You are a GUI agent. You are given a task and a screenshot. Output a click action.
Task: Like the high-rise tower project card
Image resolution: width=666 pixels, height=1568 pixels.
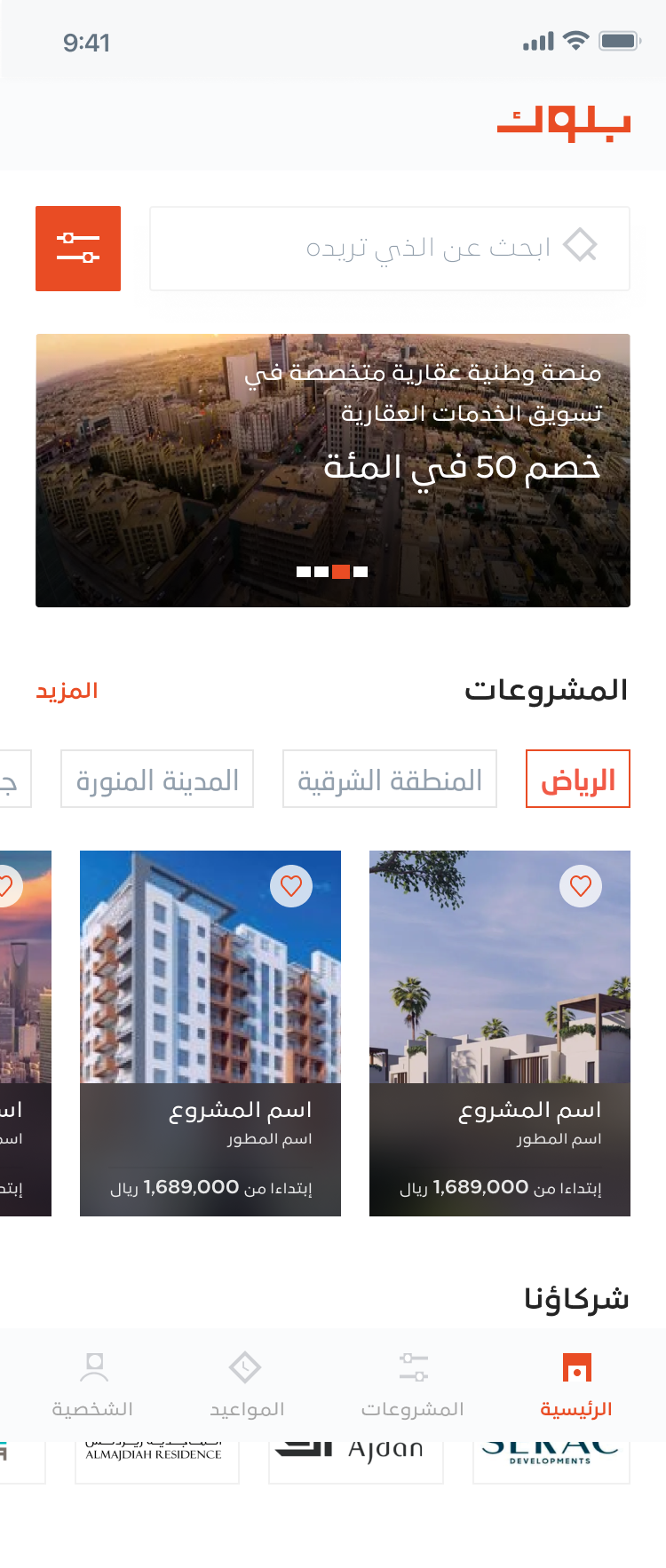(291, 886)
